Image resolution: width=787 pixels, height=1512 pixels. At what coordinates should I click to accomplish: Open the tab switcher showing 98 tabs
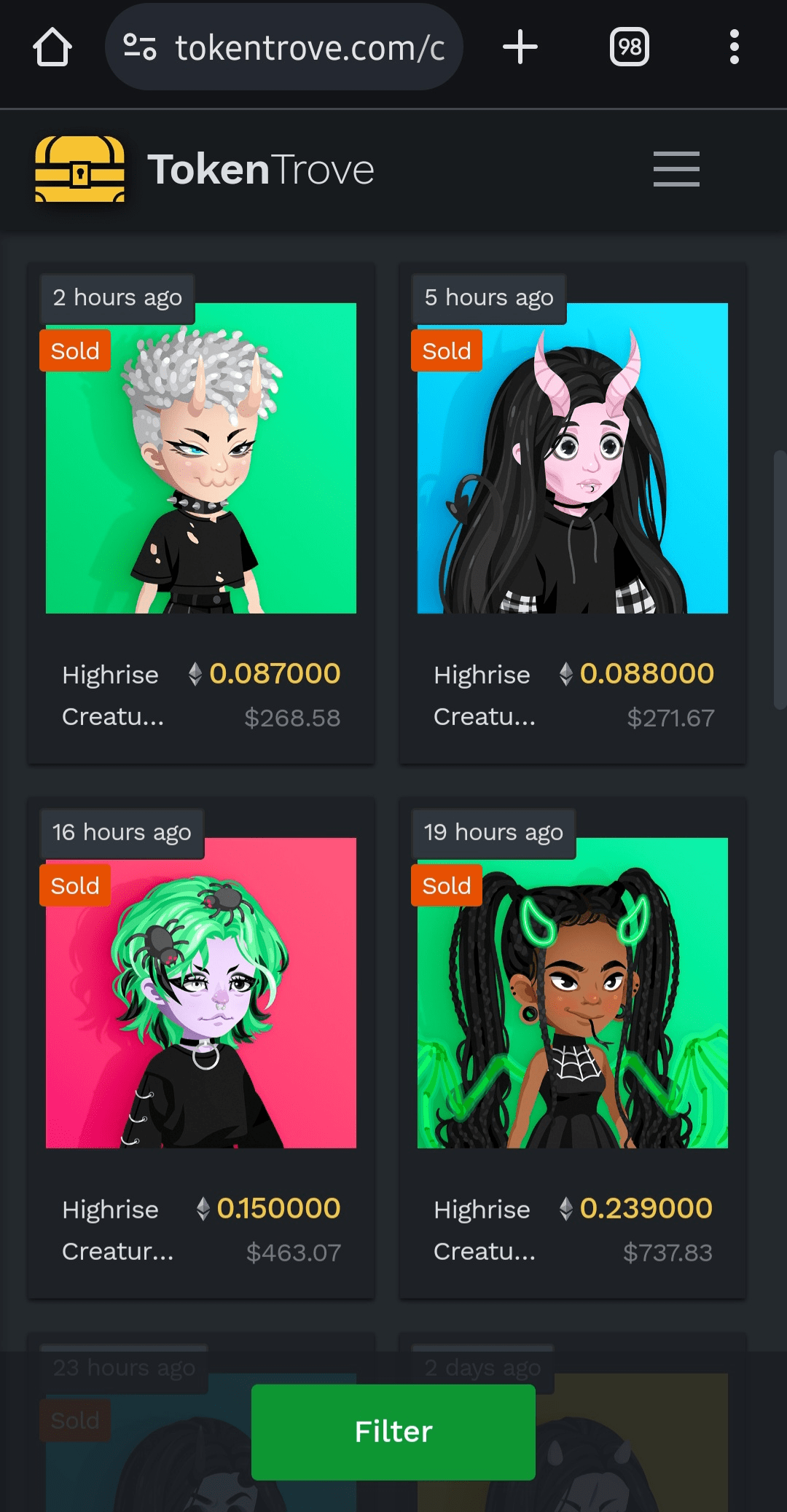(x=630, y=47)
